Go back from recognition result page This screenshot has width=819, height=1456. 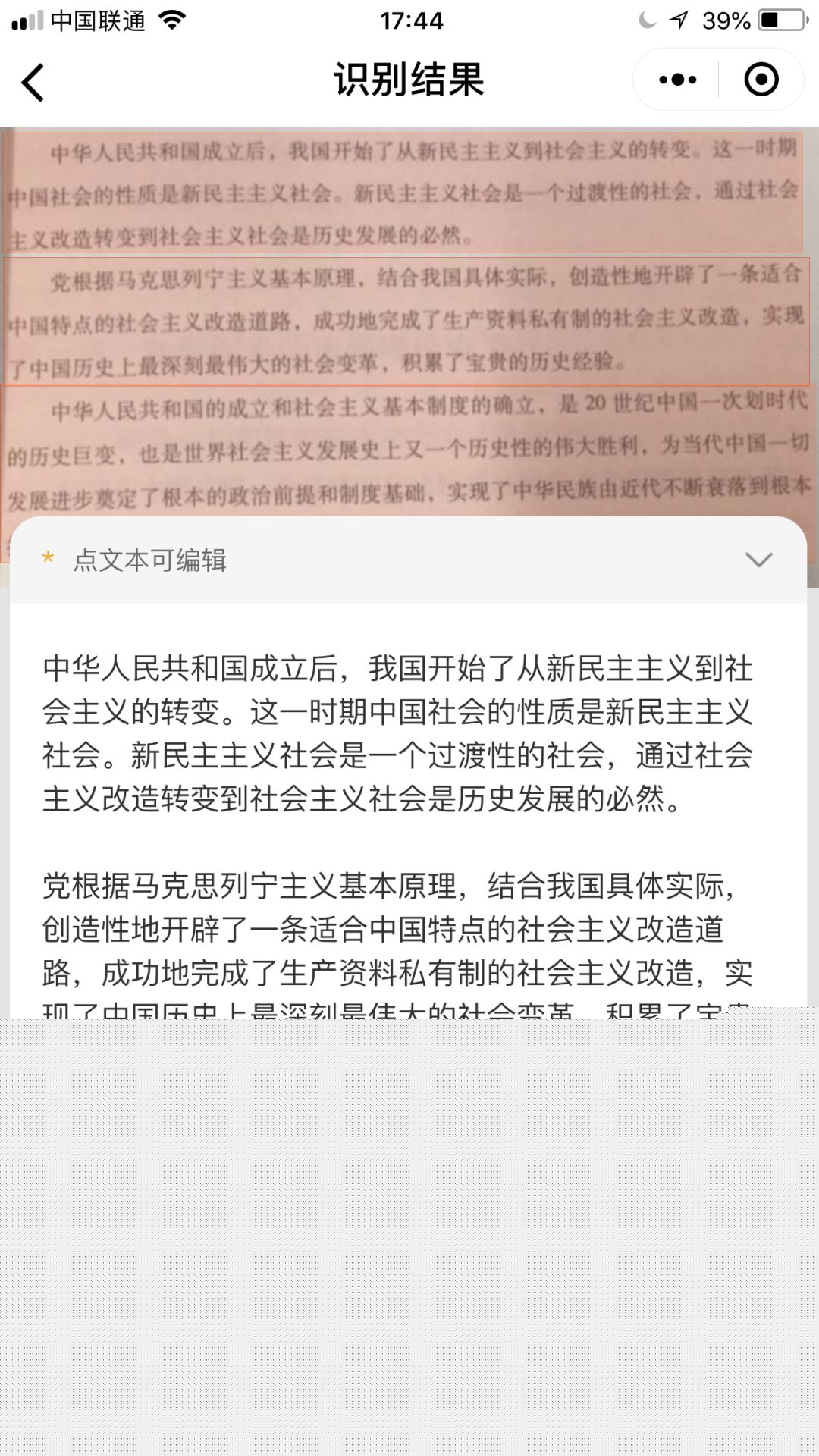(33, 81)
